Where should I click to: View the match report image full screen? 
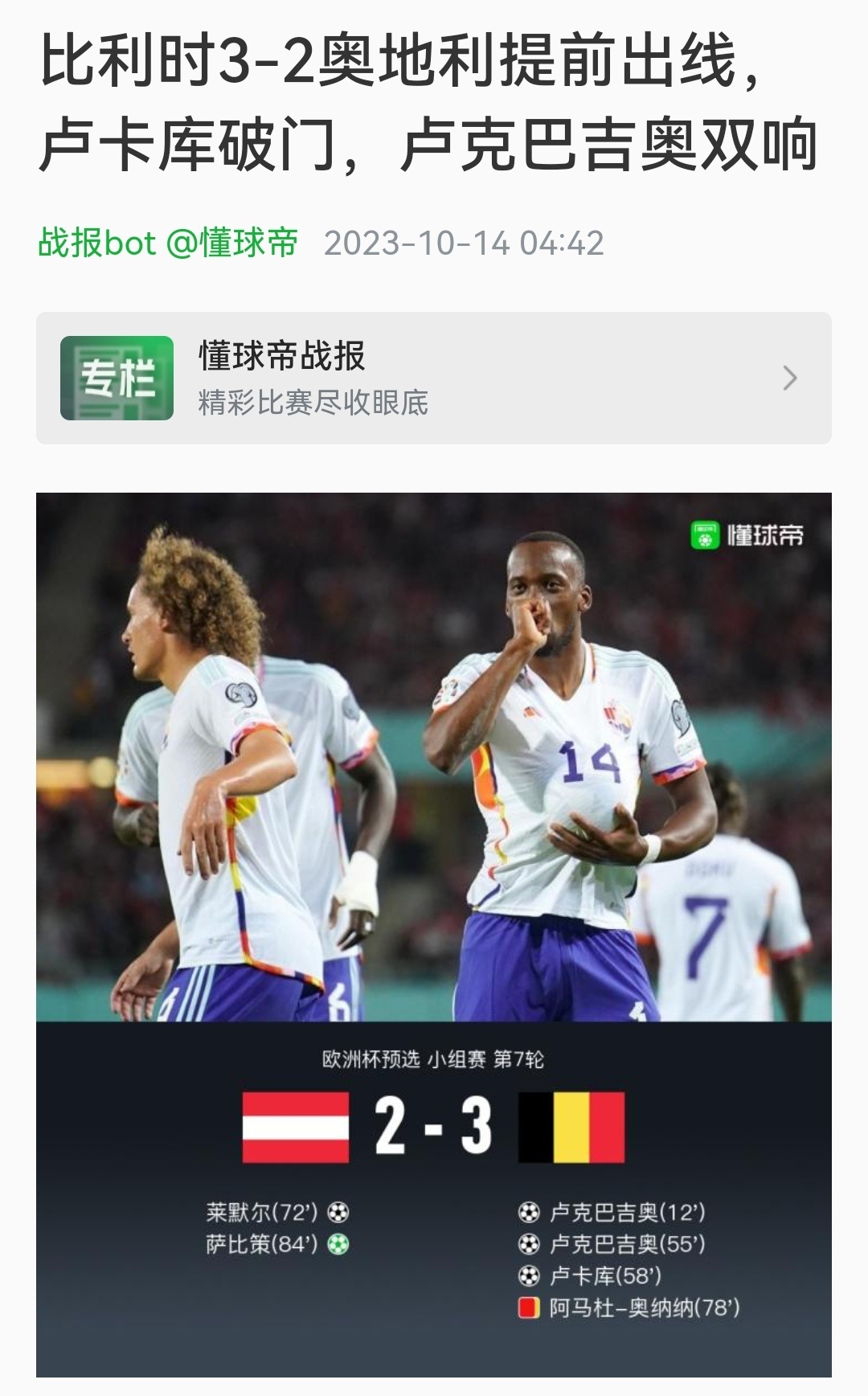434,934
